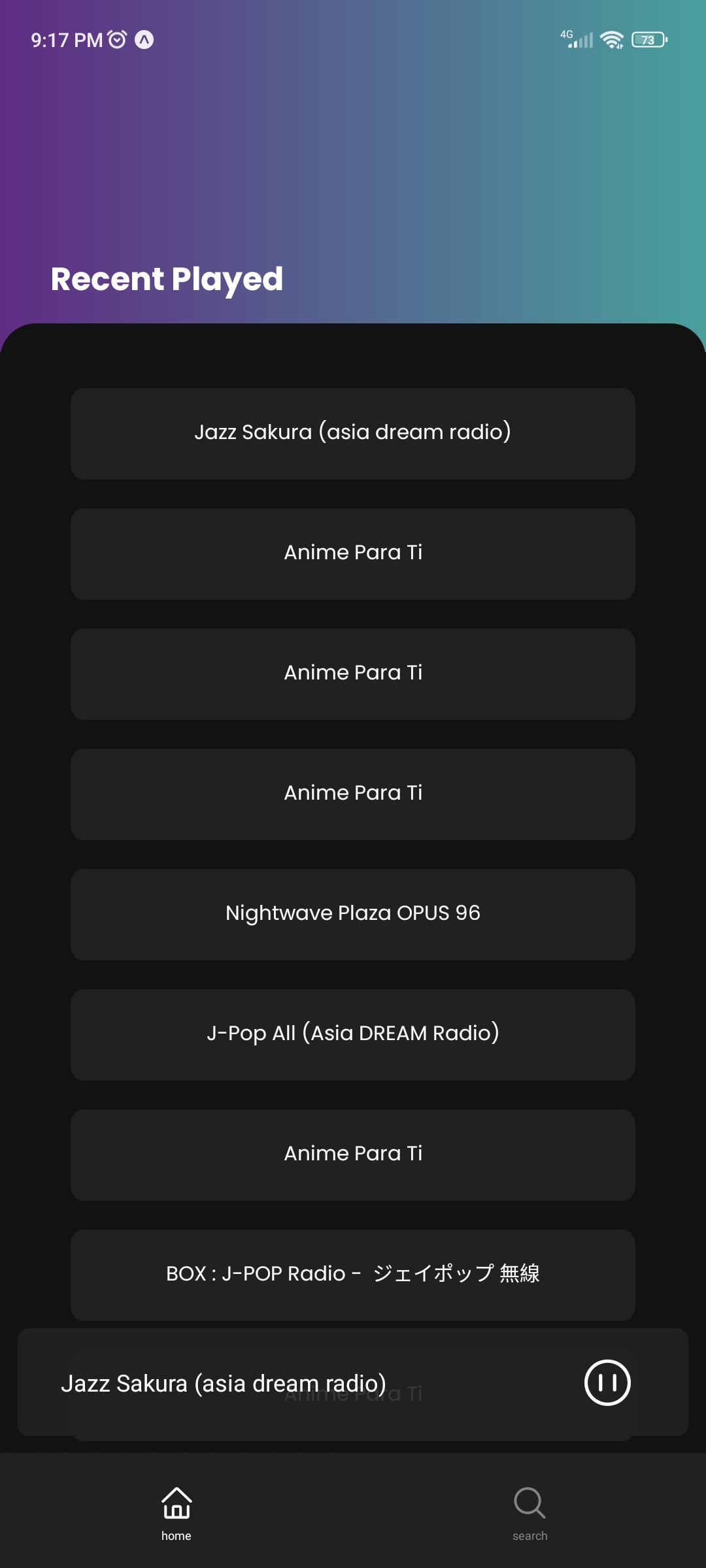The height and width of the screenshot is (1568, 706).
Task: Open the currently playing Jazz Sakura mini player
Action: click(x=261, y=1382)
